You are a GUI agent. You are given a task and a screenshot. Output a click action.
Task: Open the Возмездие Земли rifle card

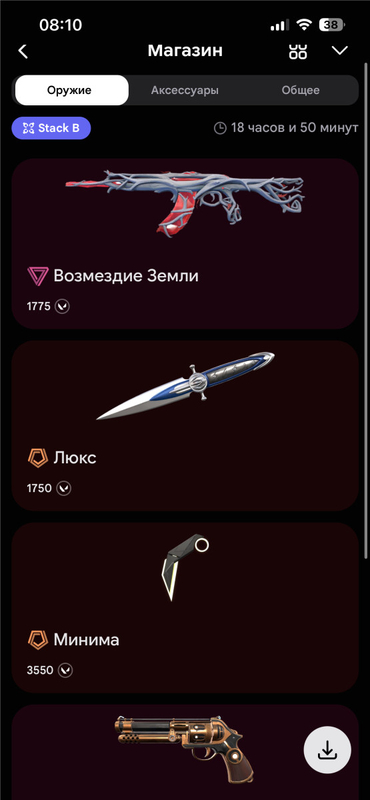185,243
